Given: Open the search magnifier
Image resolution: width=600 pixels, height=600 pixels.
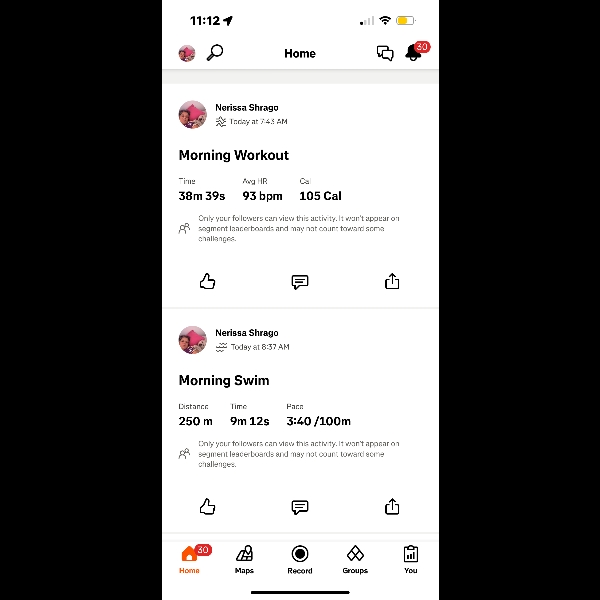Looking at the screenshot, I should coord(215,53).
